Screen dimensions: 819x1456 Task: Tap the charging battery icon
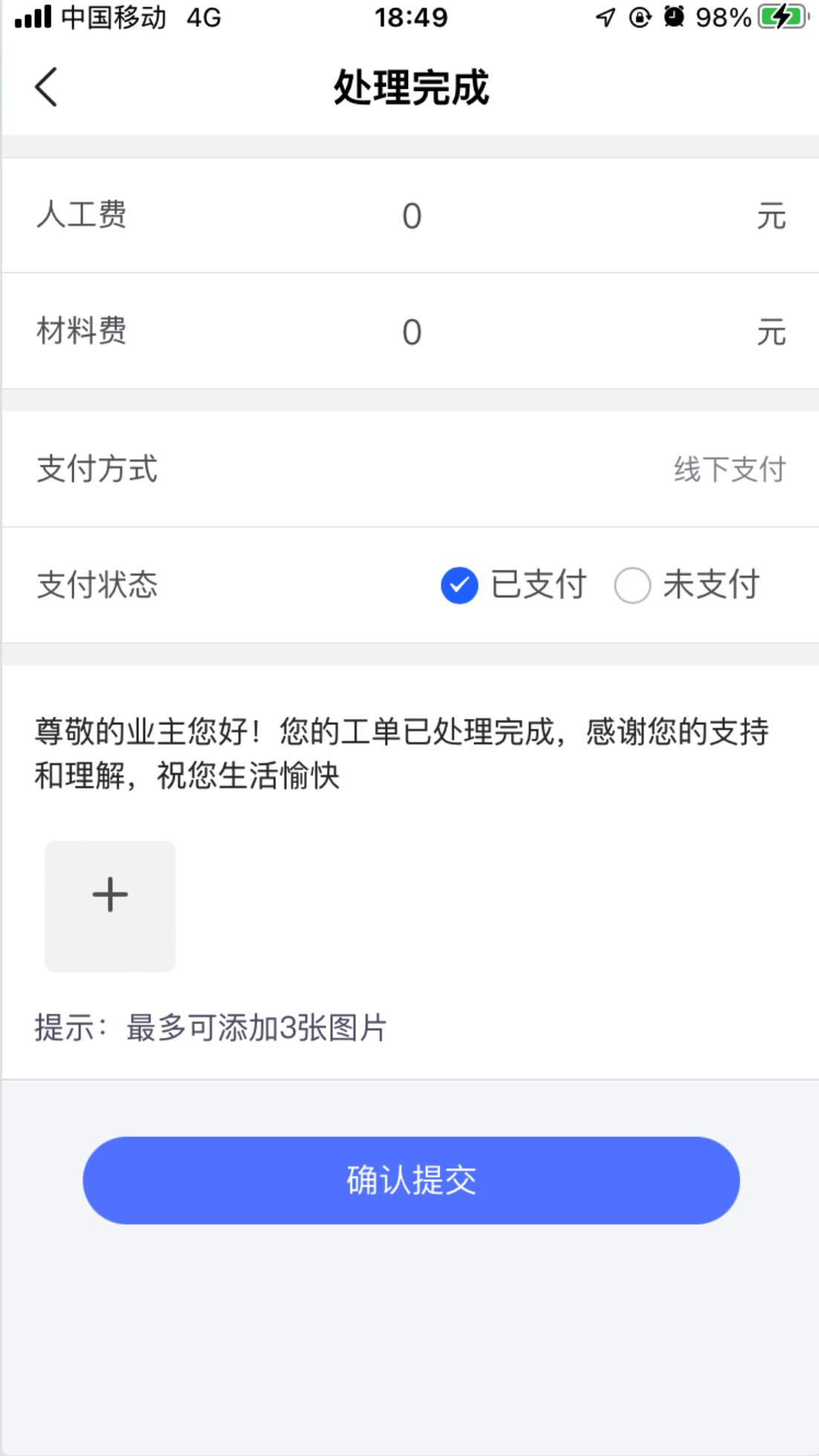778,19
